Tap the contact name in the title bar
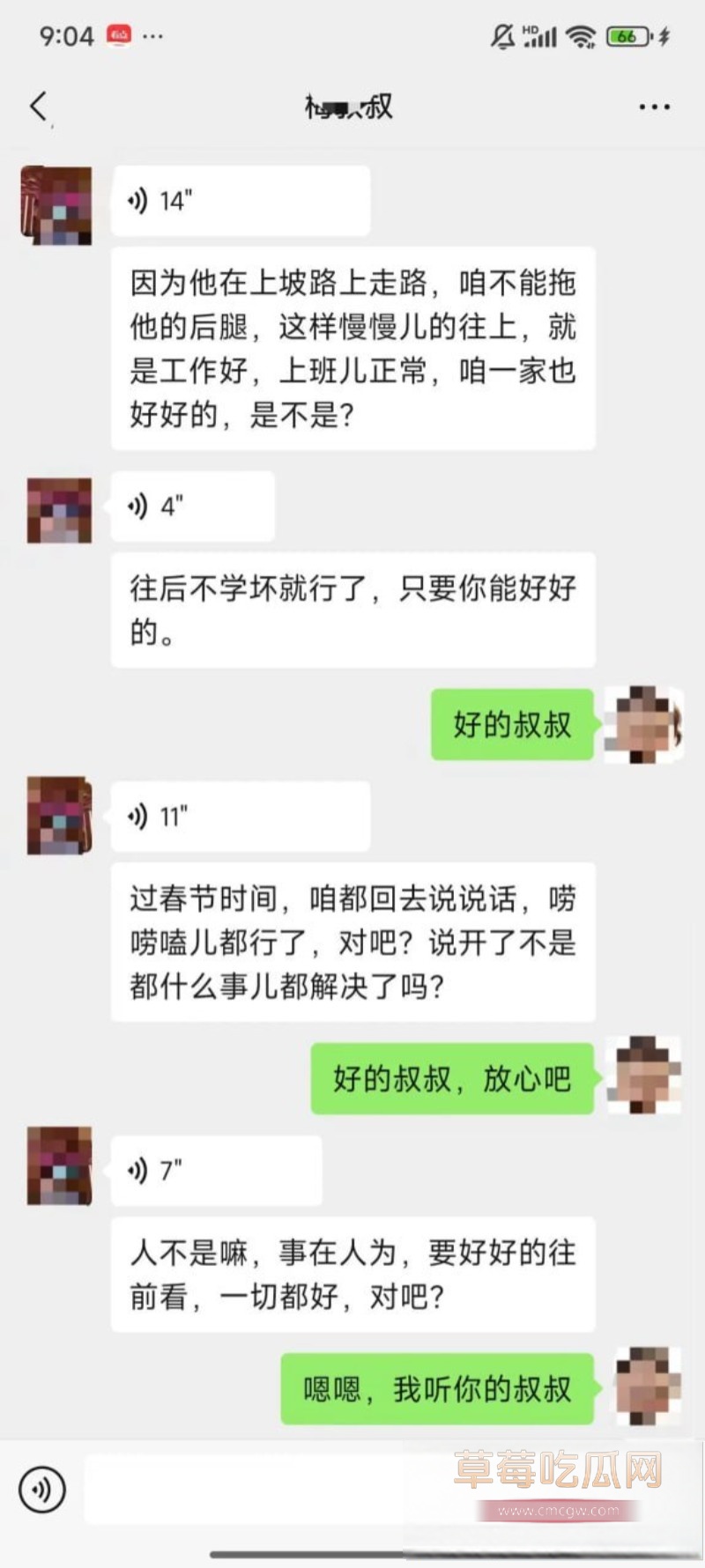The image size is (705, 1568). coord(351,106)
